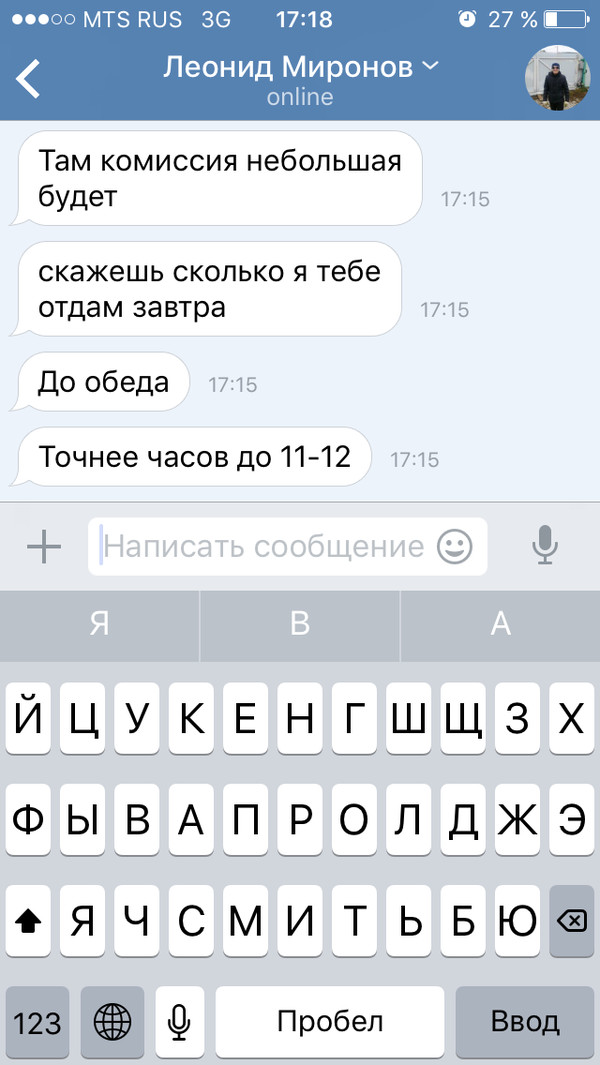Switch keyboard to 123 numbers

38,1022
